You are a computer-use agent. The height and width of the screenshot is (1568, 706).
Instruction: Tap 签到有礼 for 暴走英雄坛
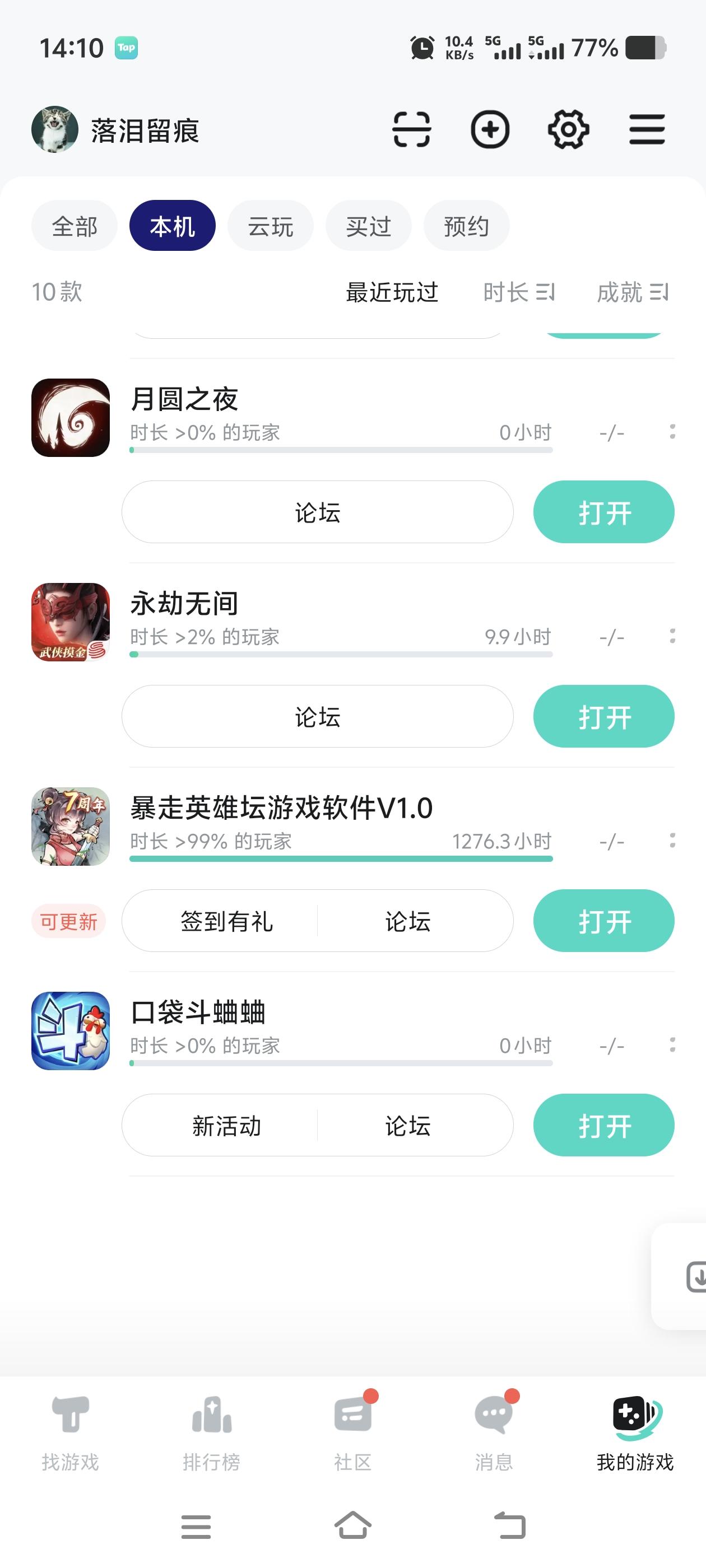[229, 921]
